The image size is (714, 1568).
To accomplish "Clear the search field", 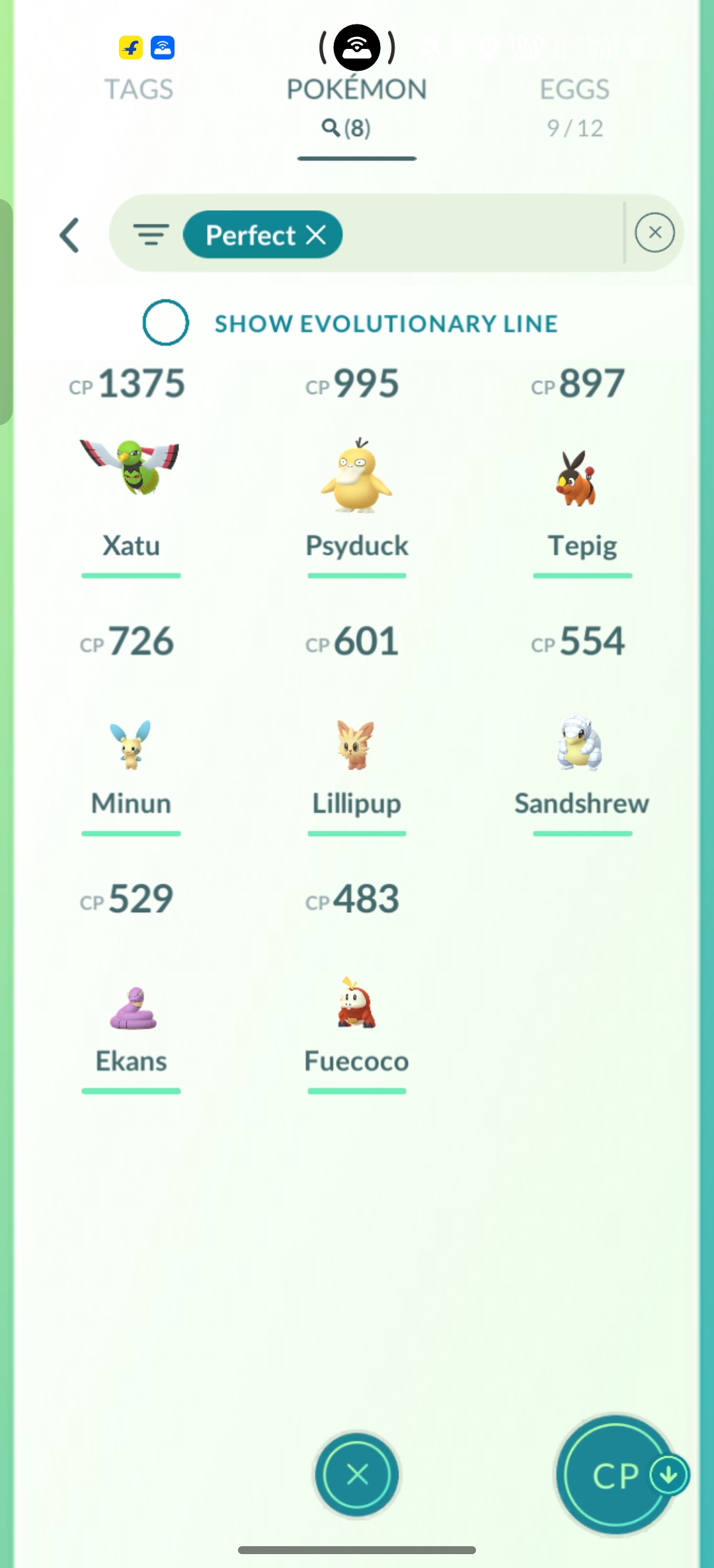I will pos(654,233).
